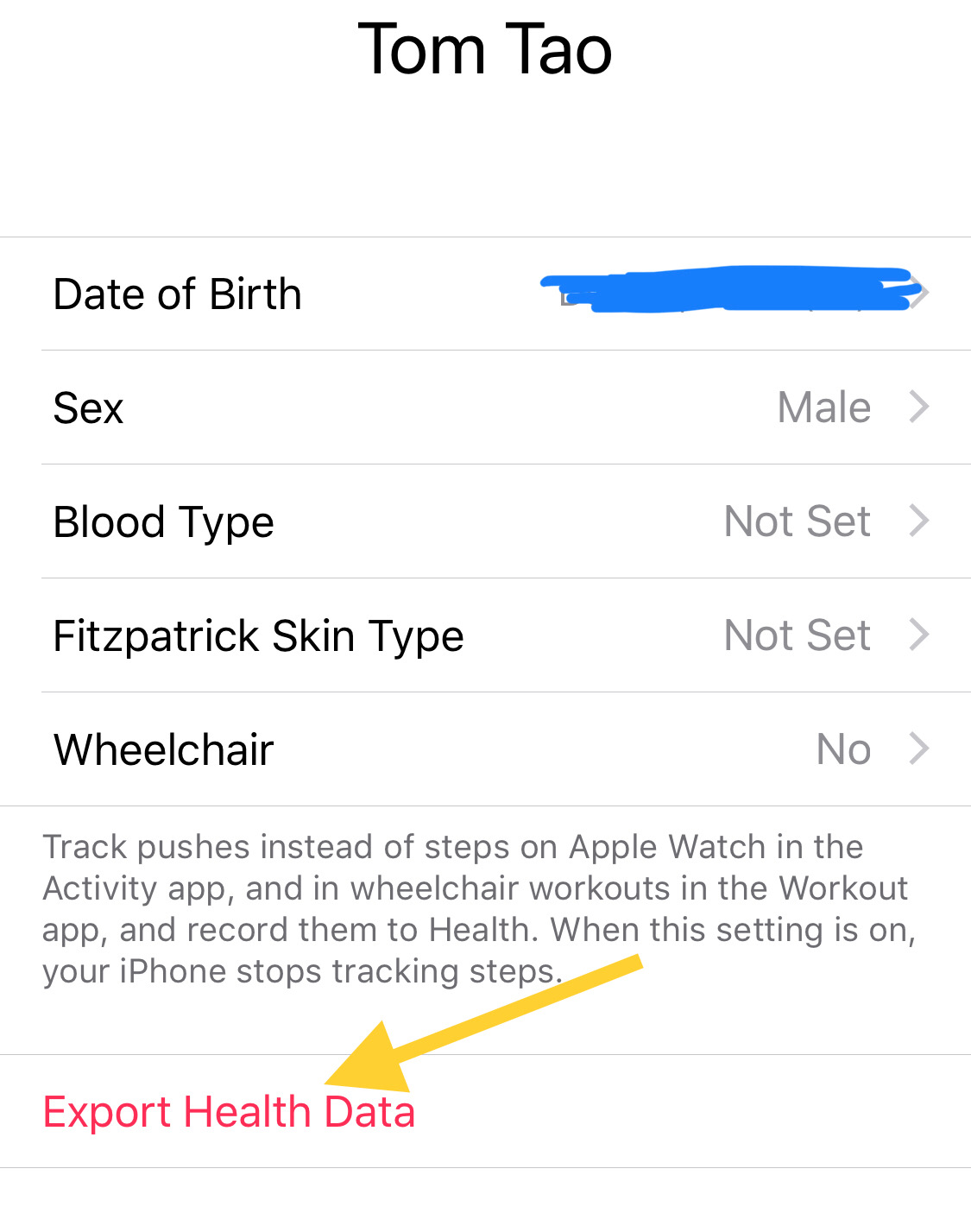Set the Blood Type
971x1232 pixels.
pos(483,521)
